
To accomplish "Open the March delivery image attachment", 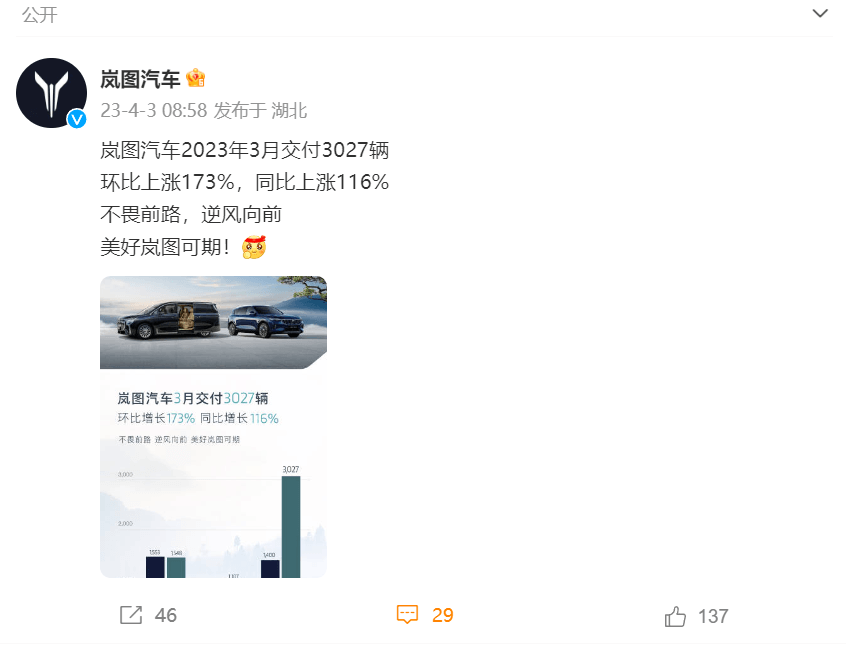I will (x=213, y=427).
